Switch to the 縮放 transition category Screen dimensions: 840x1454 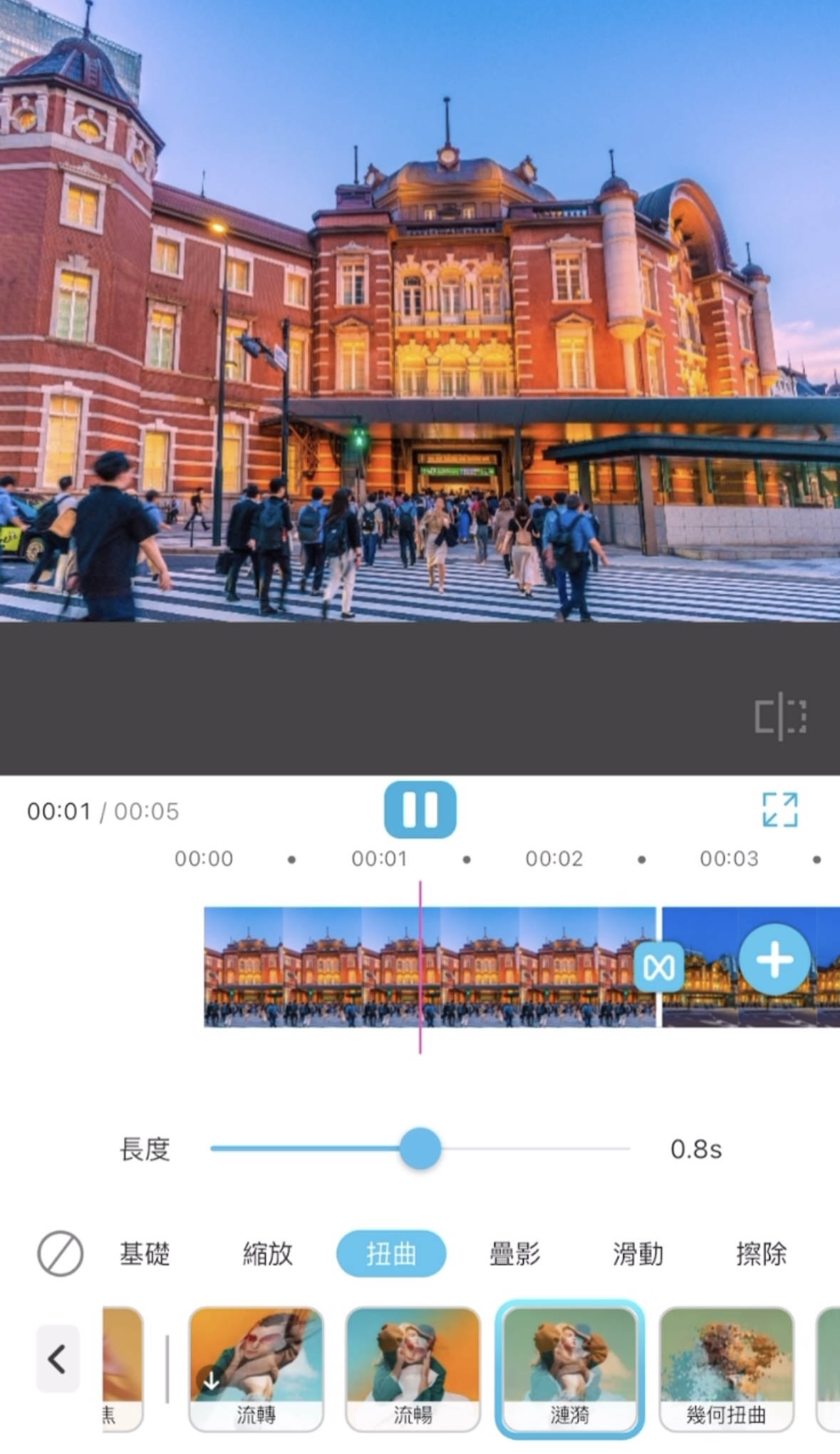click(x=268, y=1254)
